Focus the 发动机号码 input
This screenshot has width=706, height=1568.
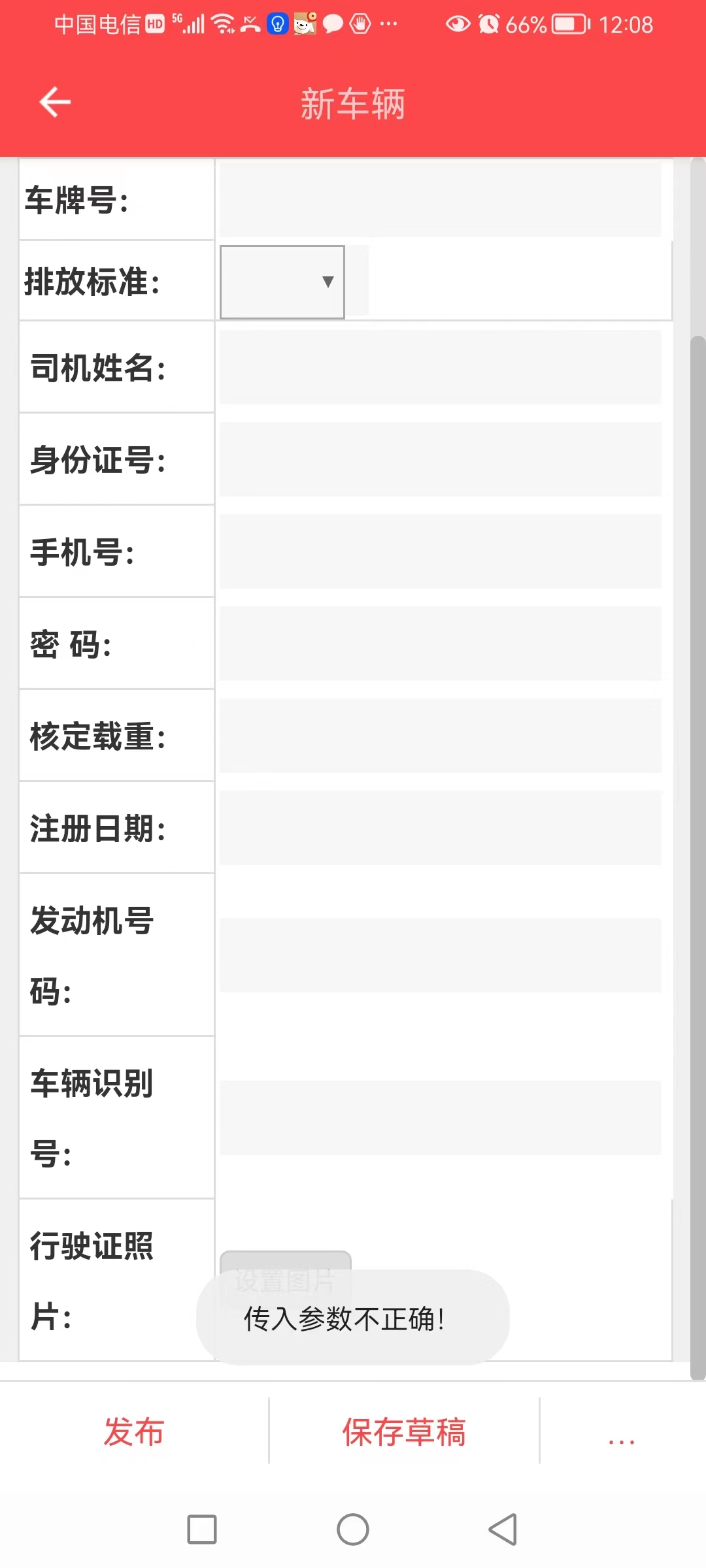pyautogui.click(x=440, y=955)
